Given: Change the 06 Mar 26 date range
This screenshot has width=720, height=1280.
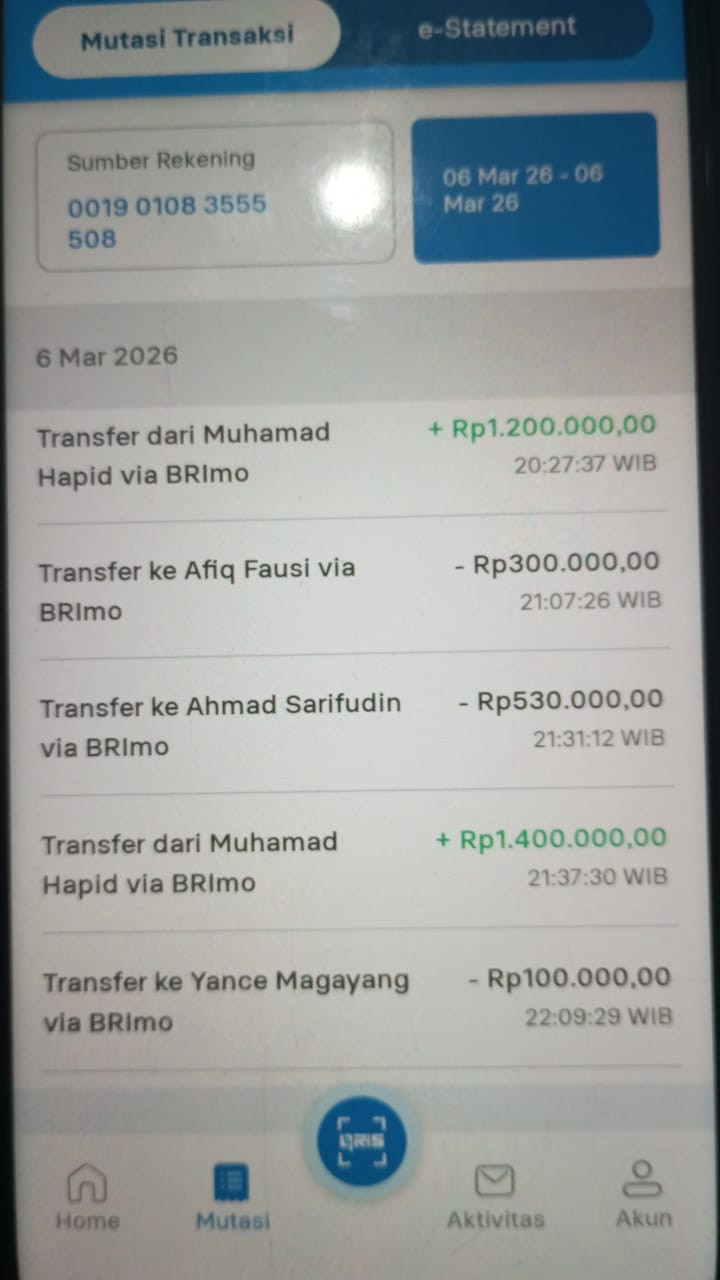Looking at the screenshot, I should (536, 188).
